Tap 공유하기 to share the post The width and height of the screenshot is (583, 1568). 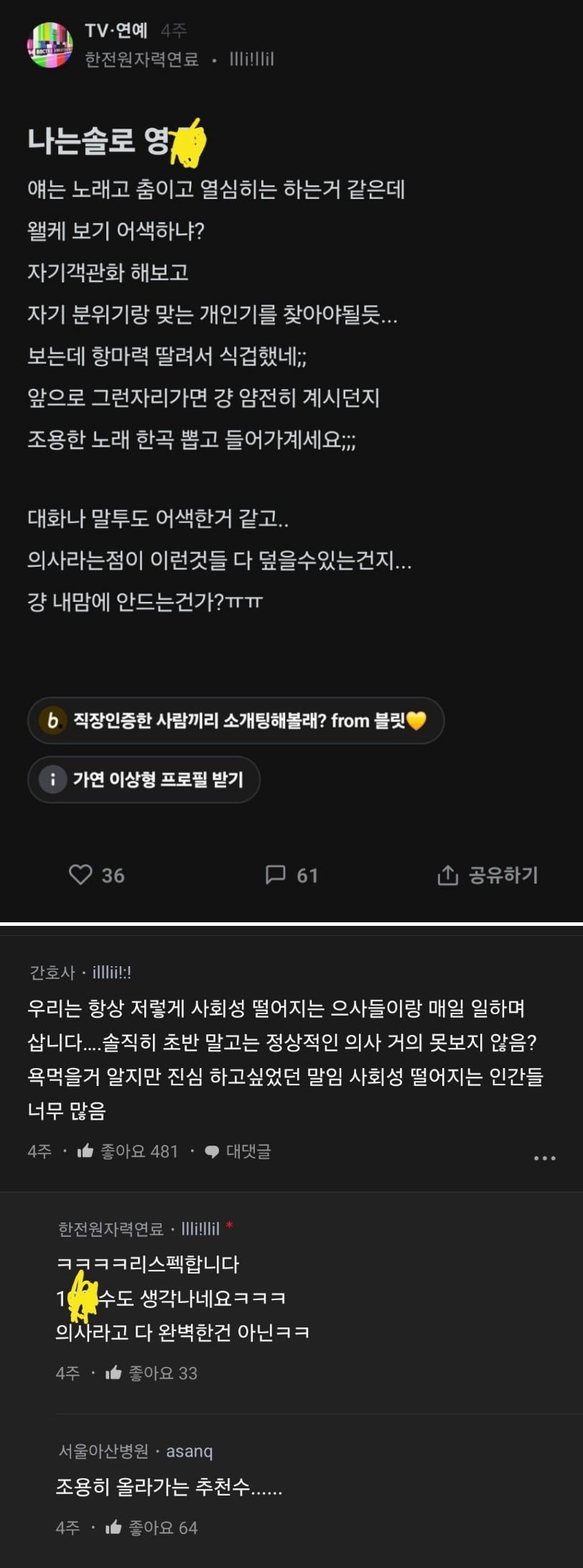tap(488, 875)
